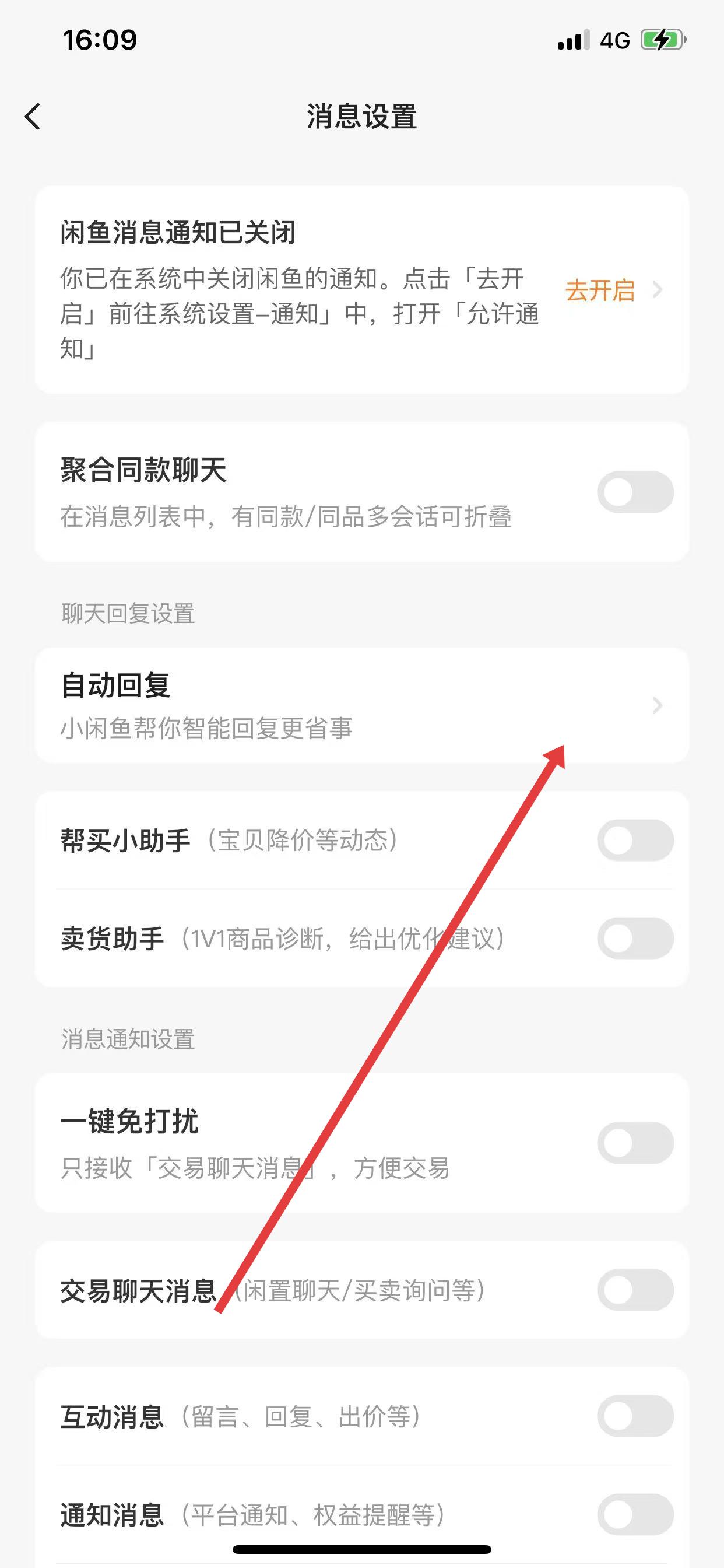Toggle 交易聊天消息 notifications
Screen dimensions: 724x1568
point(635,1289)
